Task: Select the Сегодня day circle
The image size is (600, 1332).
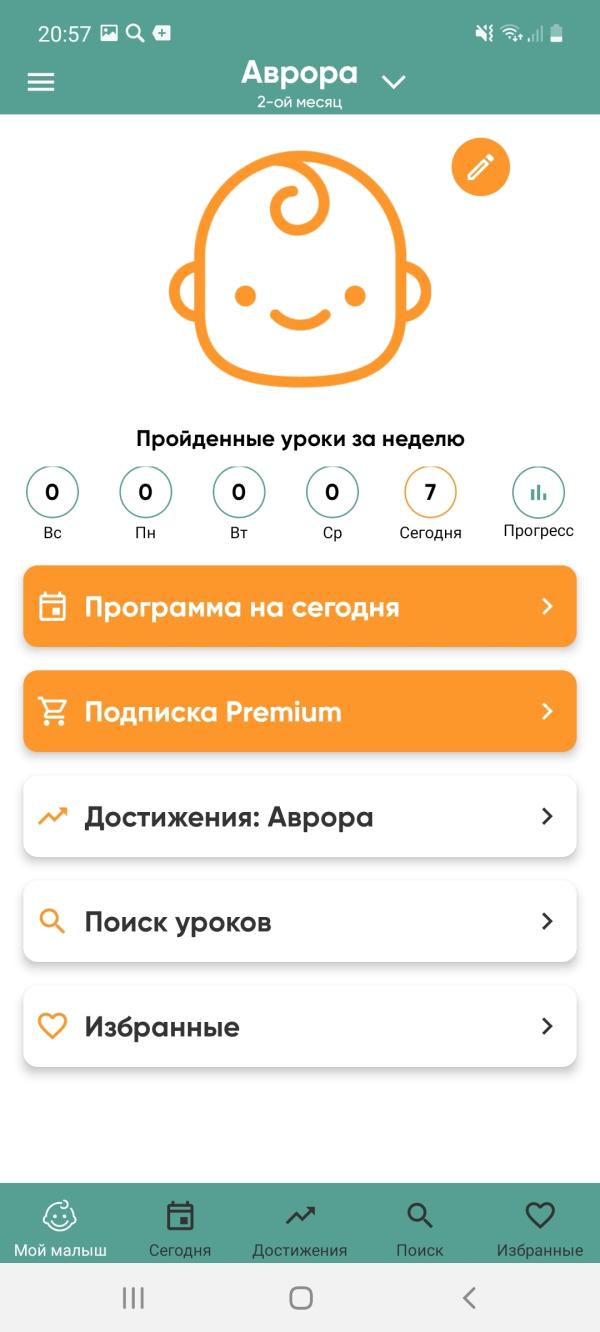Action: coord(430,493)
